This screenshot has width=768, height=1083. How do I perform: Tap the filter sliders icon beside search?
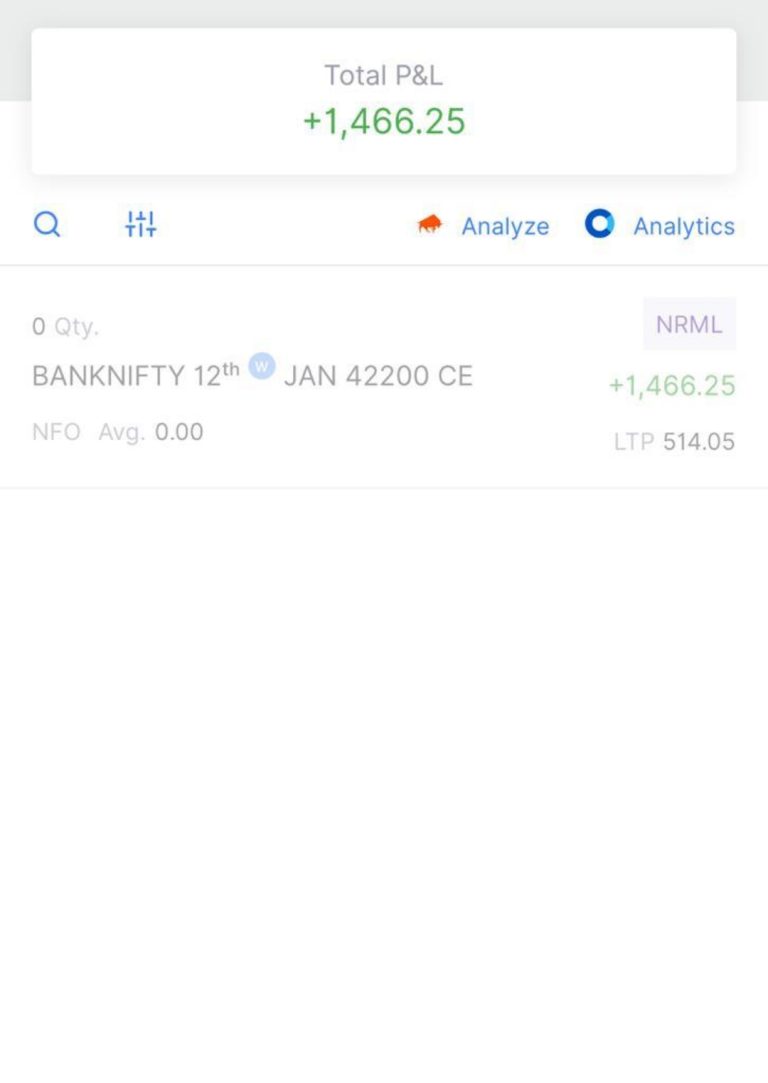pos(140,224)
